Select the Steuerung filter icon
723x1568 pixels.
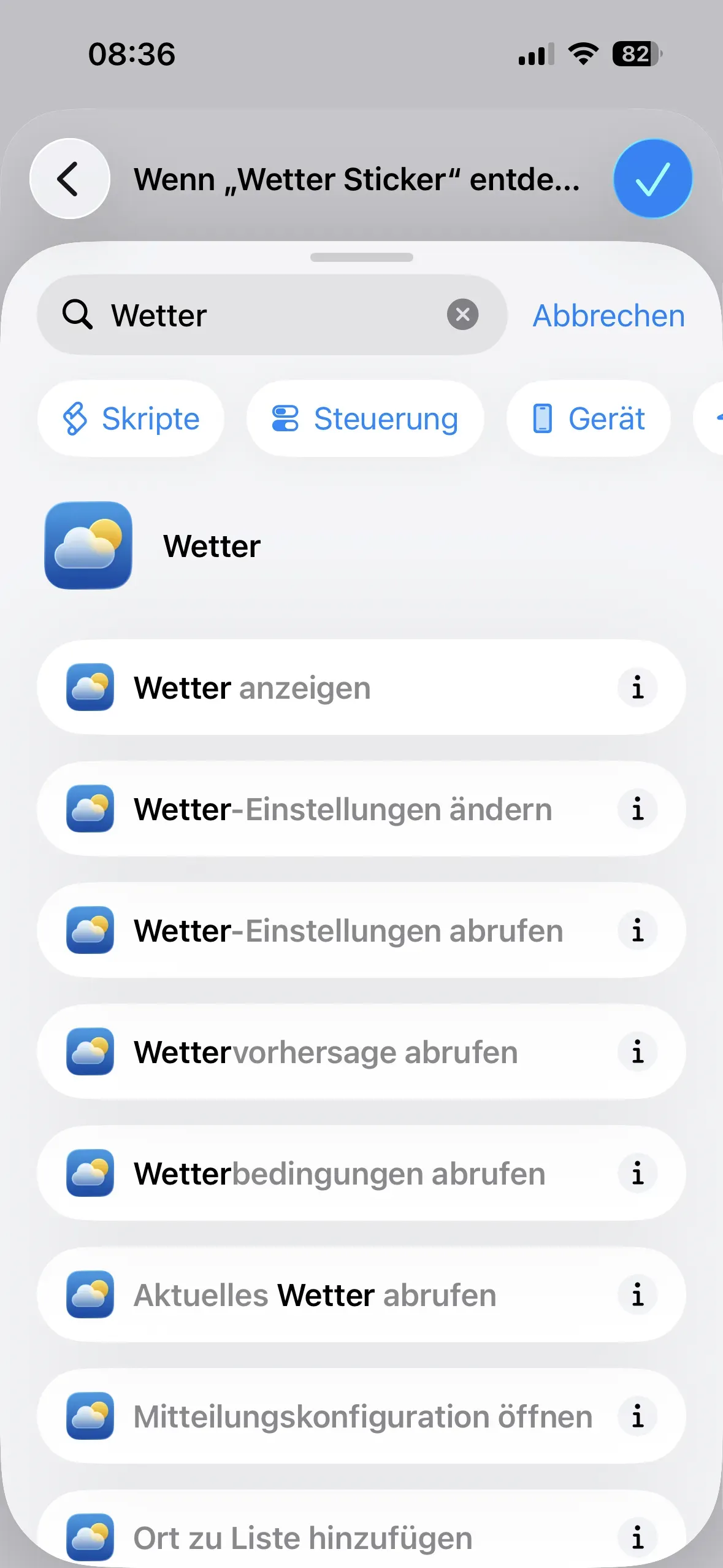click(285, 418)
